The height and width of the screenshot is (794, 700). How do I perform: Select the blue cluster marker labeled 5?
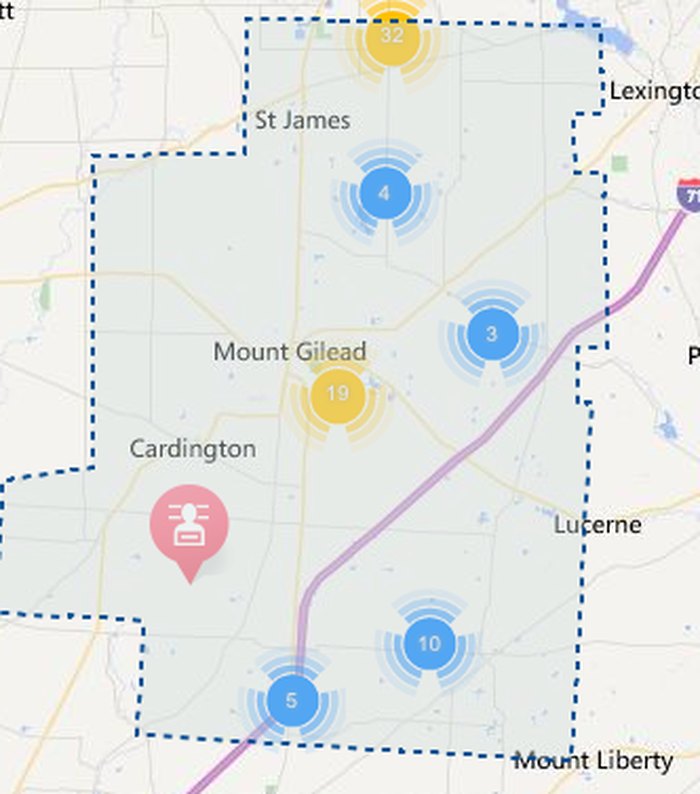point(292,701)
